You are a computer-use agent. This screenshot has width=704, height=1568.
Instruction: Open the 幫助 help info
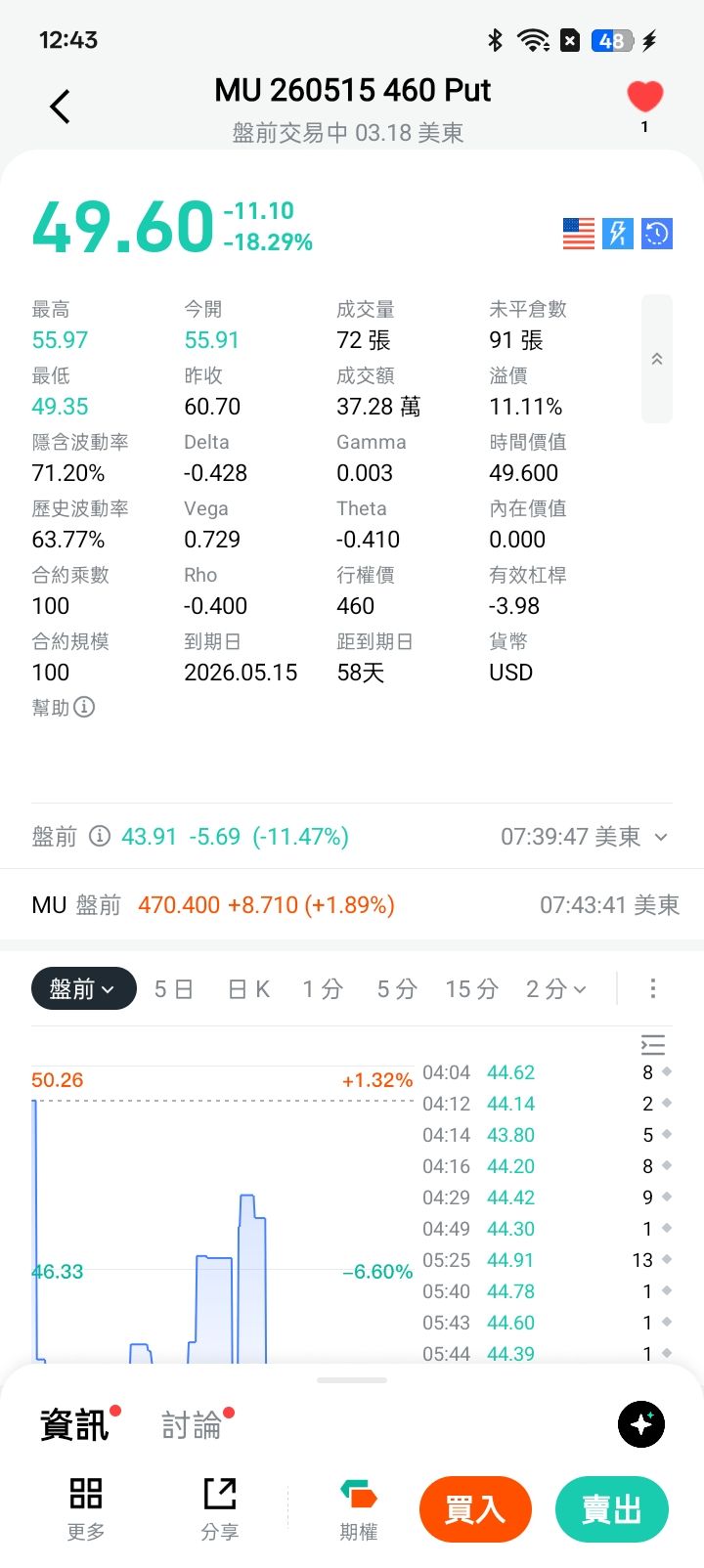64,707
